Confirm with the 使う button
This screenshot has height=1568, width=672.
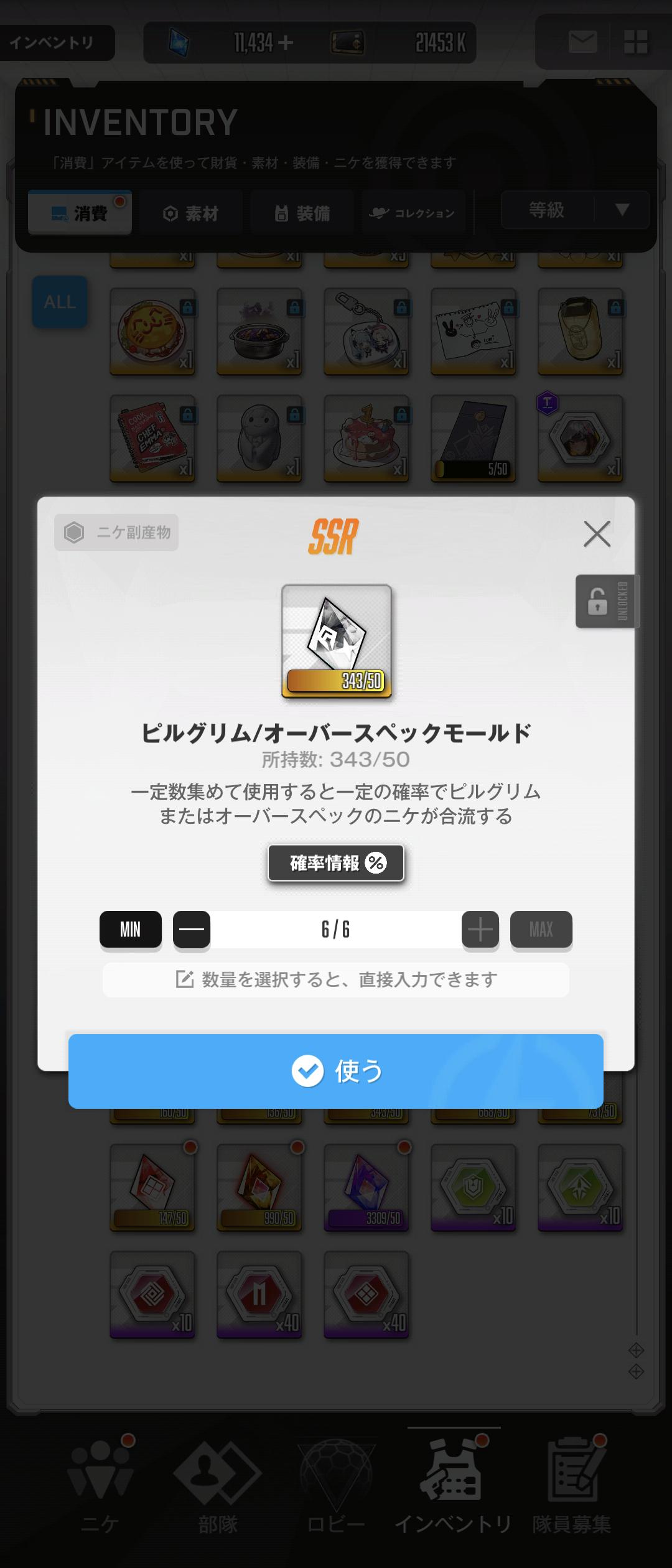[336, 1071]
